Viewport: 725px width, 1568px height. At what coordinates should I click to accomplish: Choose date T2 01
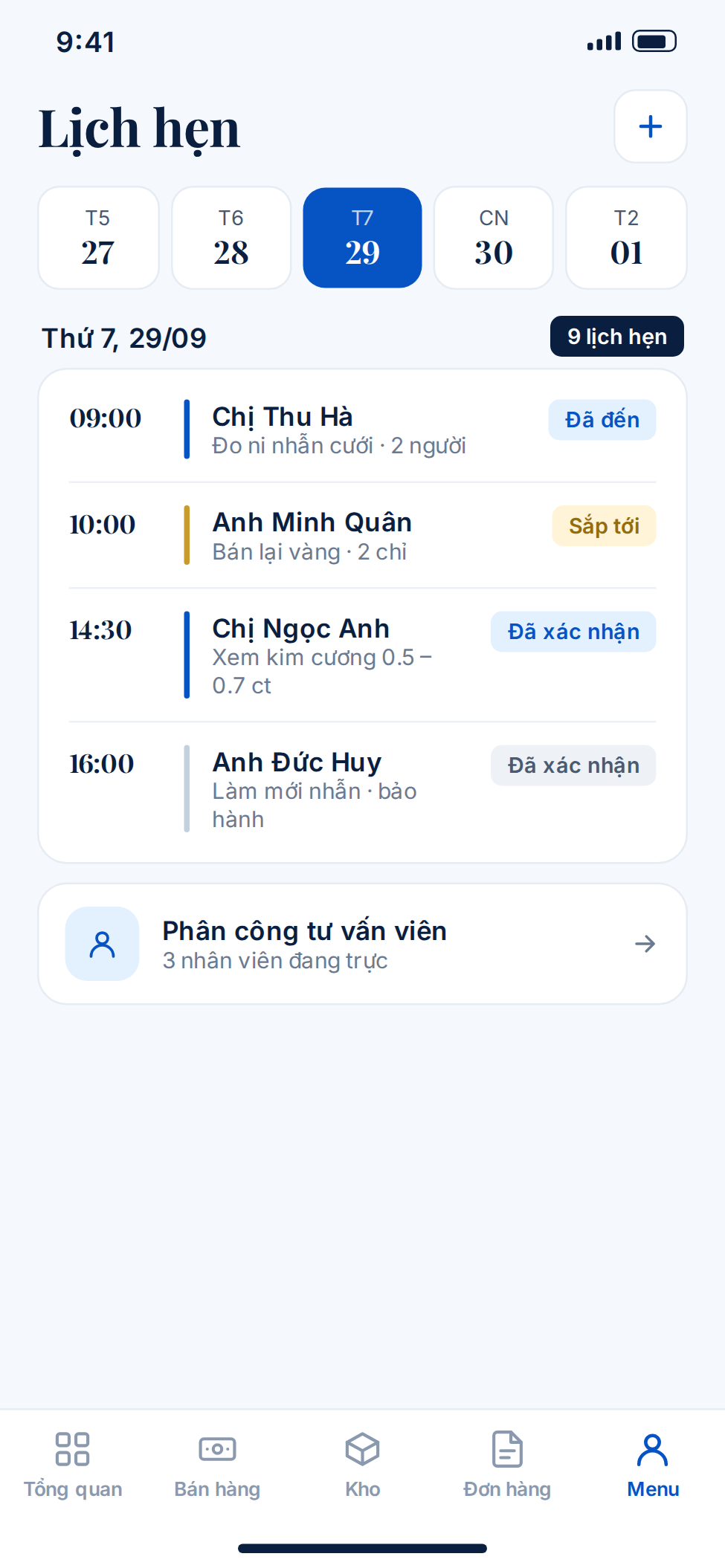click(x=626, y=238)
